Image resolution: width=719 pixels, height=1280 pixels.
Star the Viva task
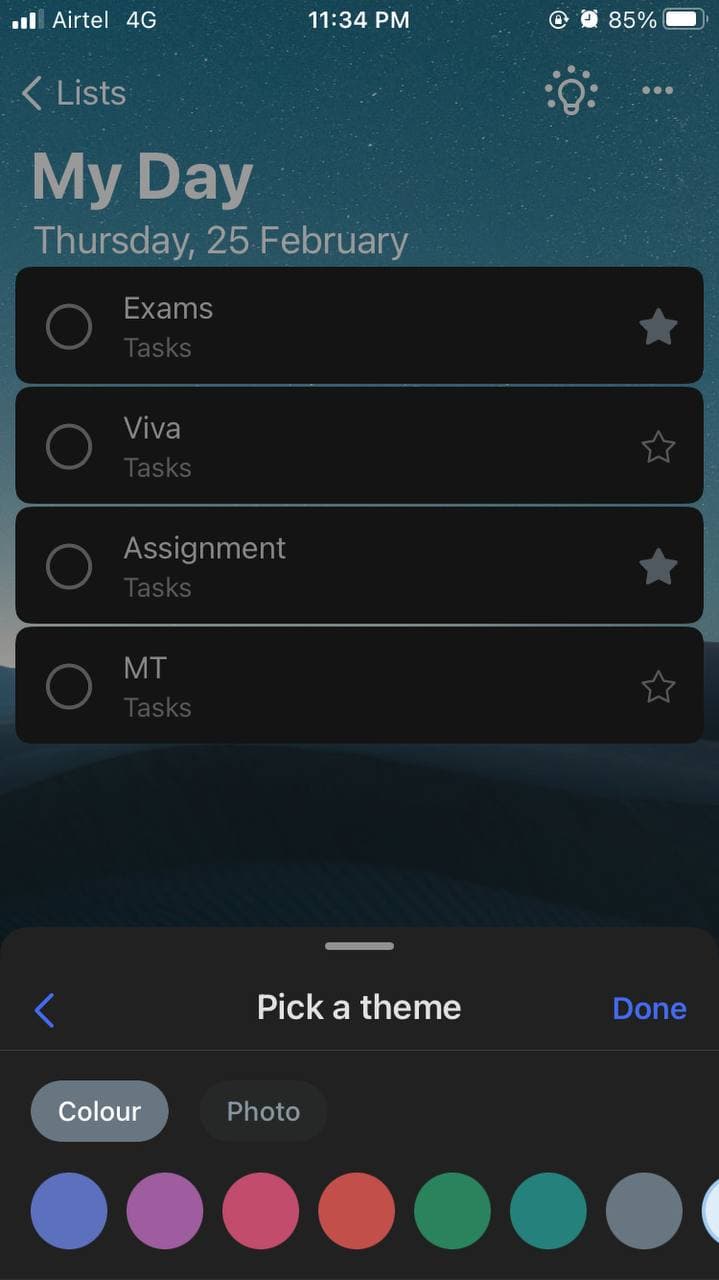[x=658, y=447]
